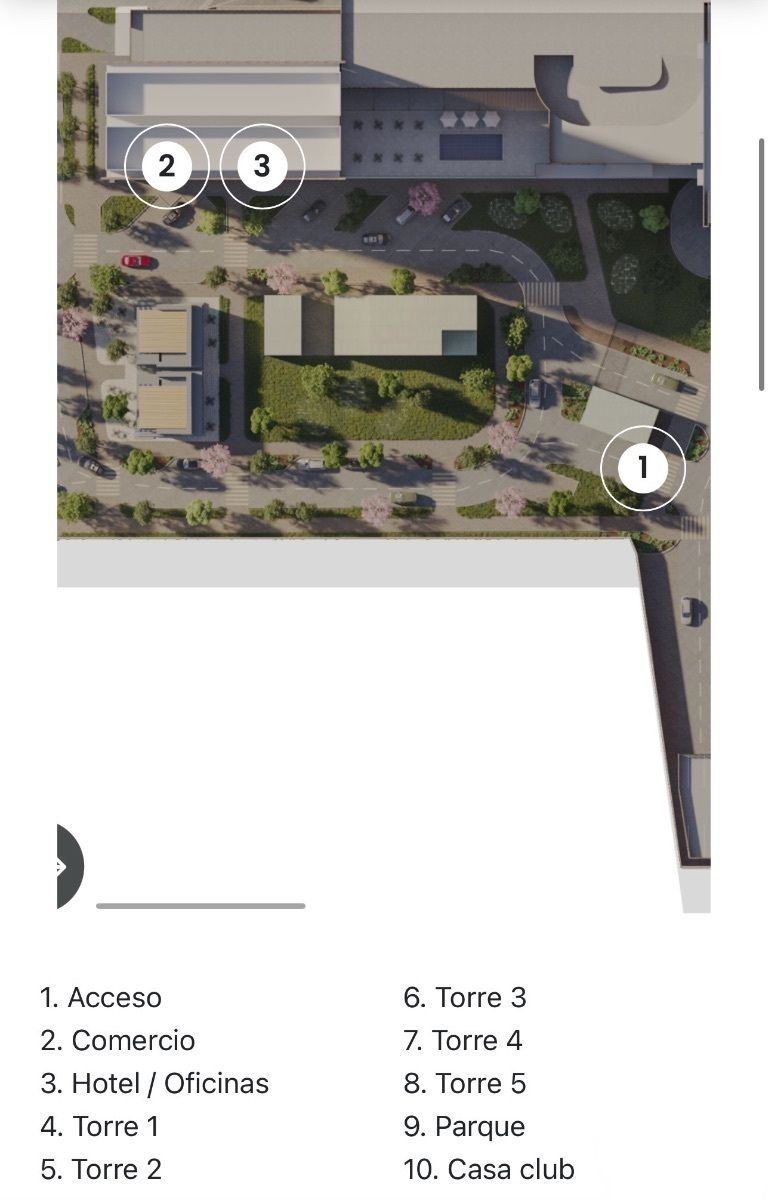Select marker 2 for Comercio on the map

[x=166, y=165]
